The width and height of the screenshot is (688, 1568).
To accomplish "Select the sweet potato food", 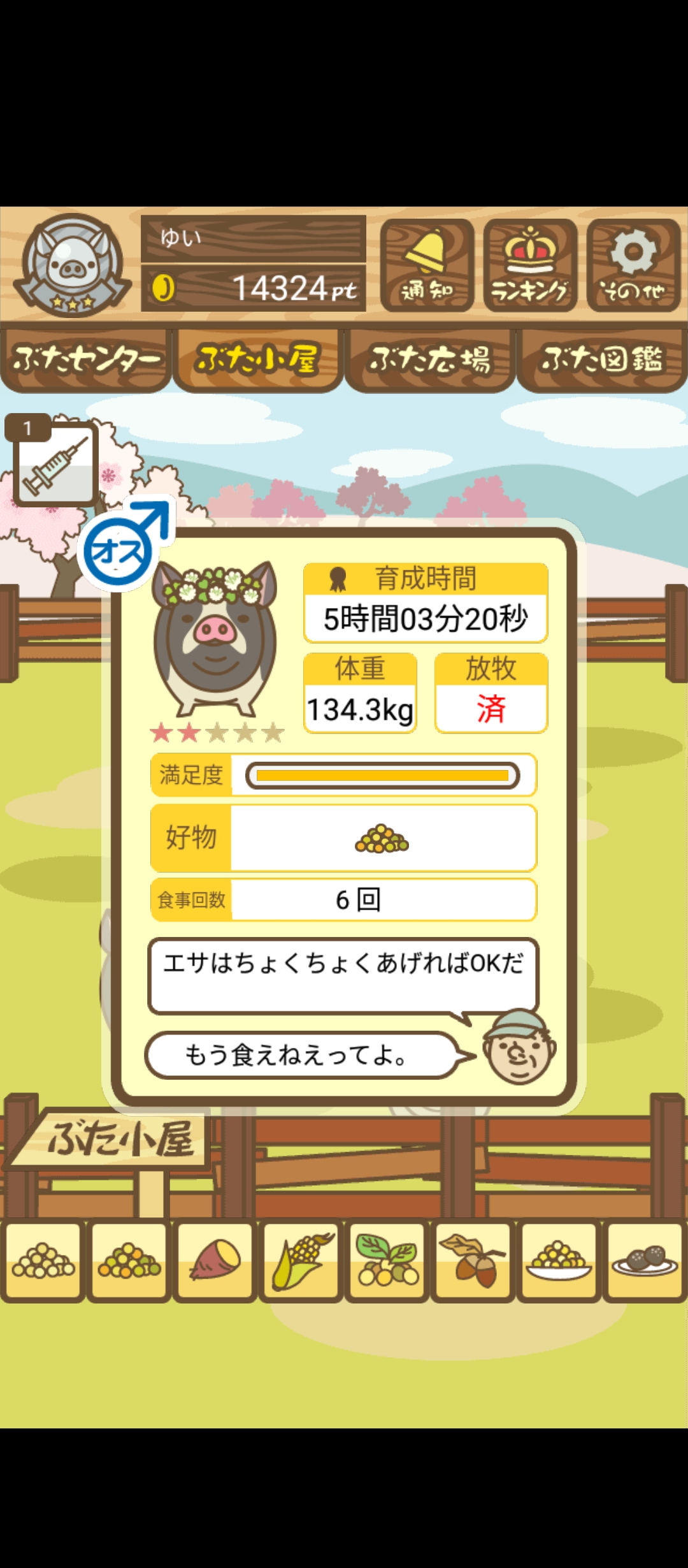I will pyautogui.click(x=215, y=1261).
